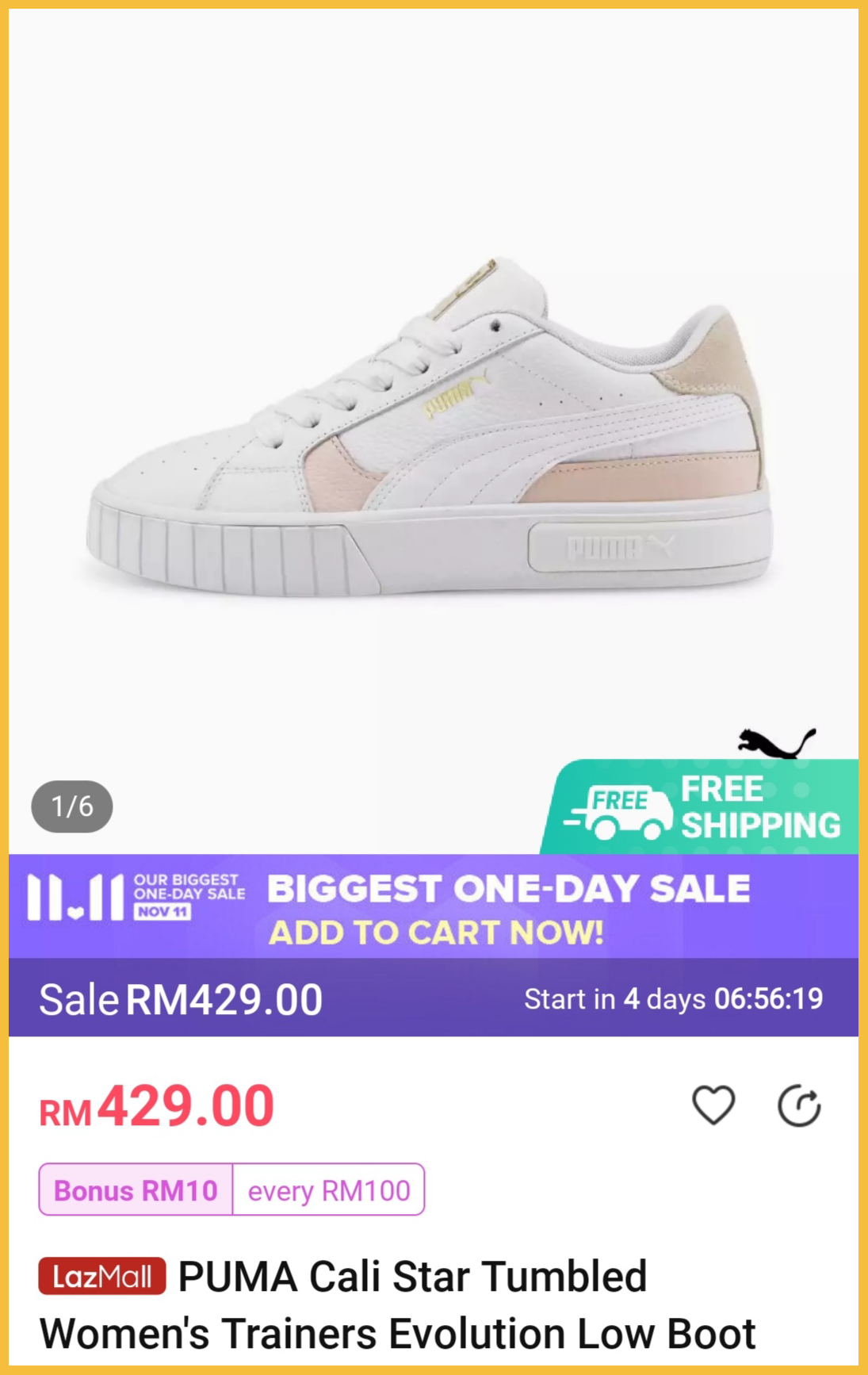
Task: Open the 11.11 Biggest One-Day Sale banner
Action: pyautogui.click(x=433, y=906)
